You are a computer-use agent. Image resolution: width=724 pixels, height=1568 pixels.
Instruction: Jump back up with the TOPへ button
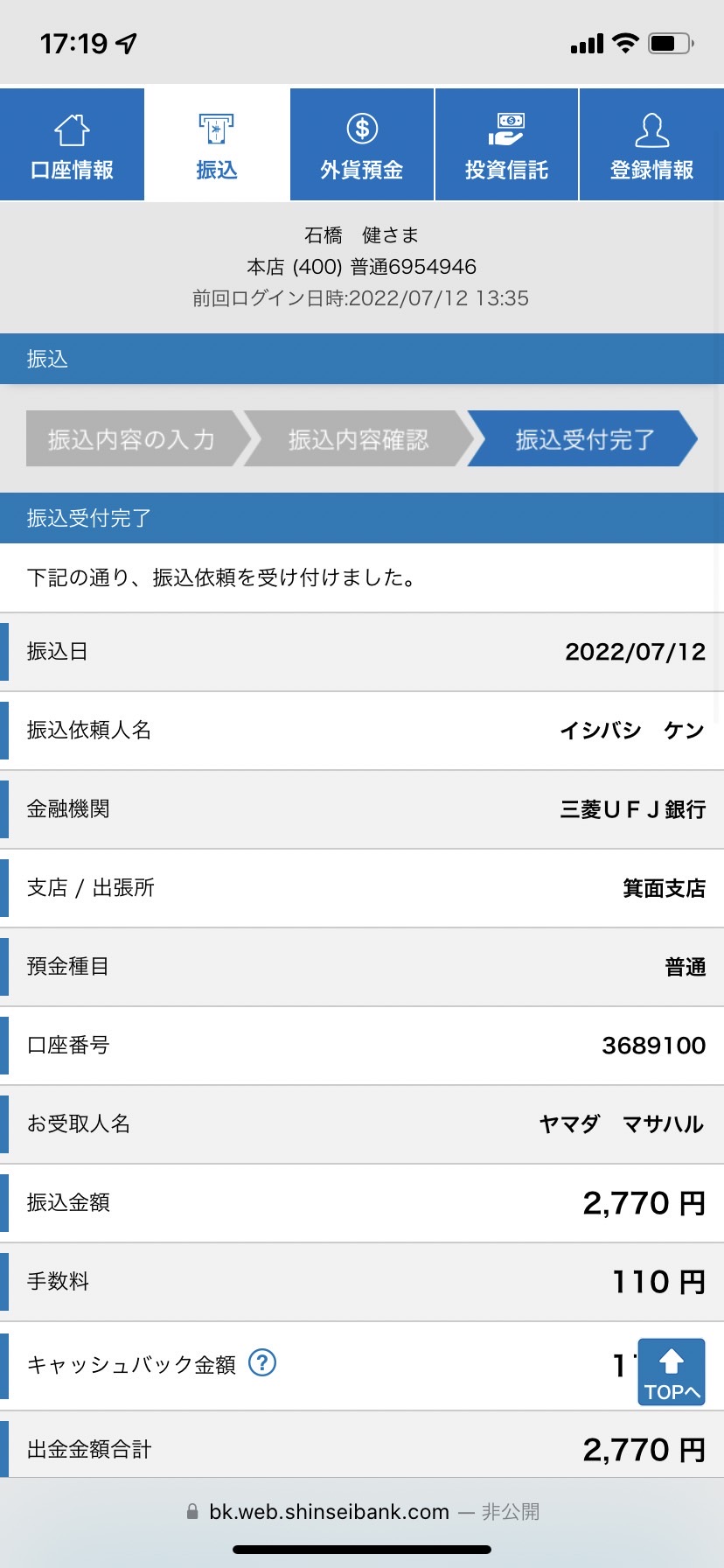coord(672,1372)
